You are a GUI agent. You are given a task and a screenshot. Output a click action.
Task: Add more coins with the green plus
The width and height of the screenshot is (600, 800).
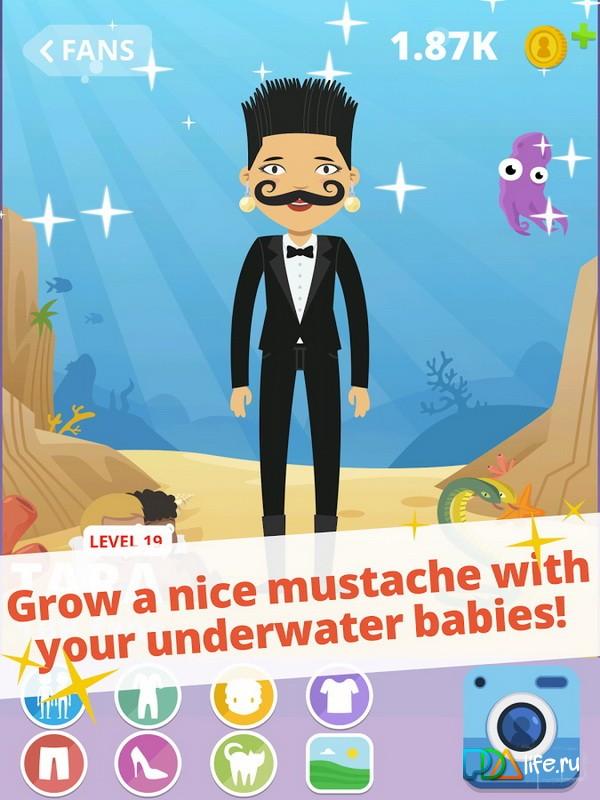(584, 36)
